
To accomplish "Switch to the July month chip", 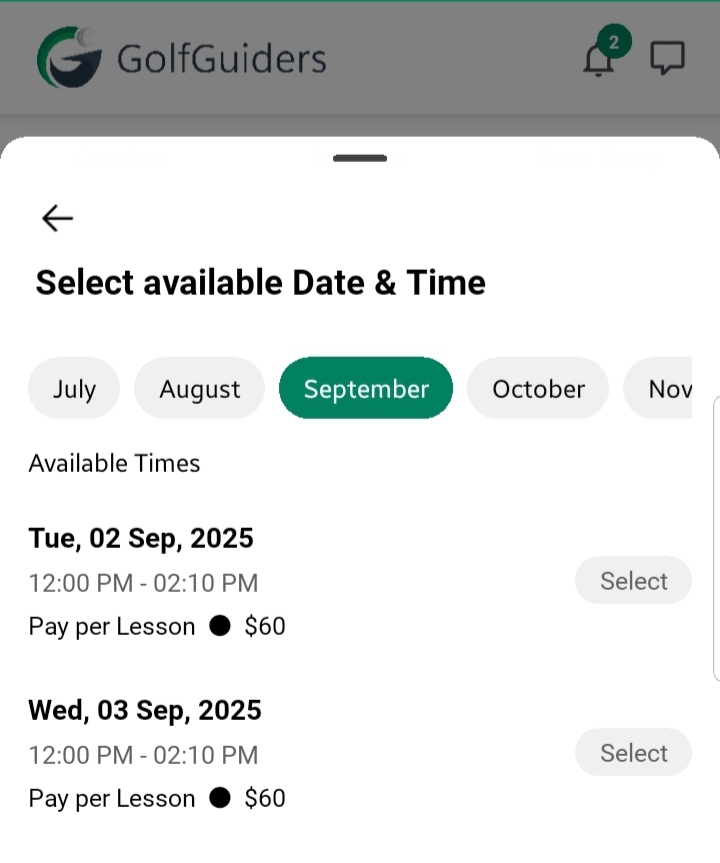I will tap(74, 388).
